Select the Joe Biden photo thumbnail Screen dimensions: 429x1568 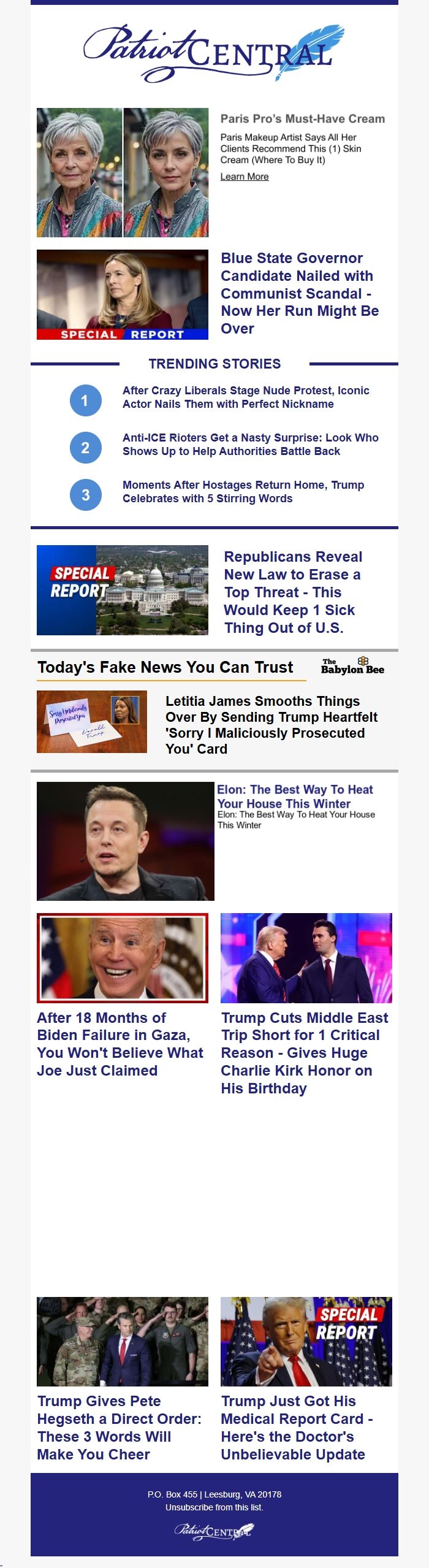click(123, 958)
